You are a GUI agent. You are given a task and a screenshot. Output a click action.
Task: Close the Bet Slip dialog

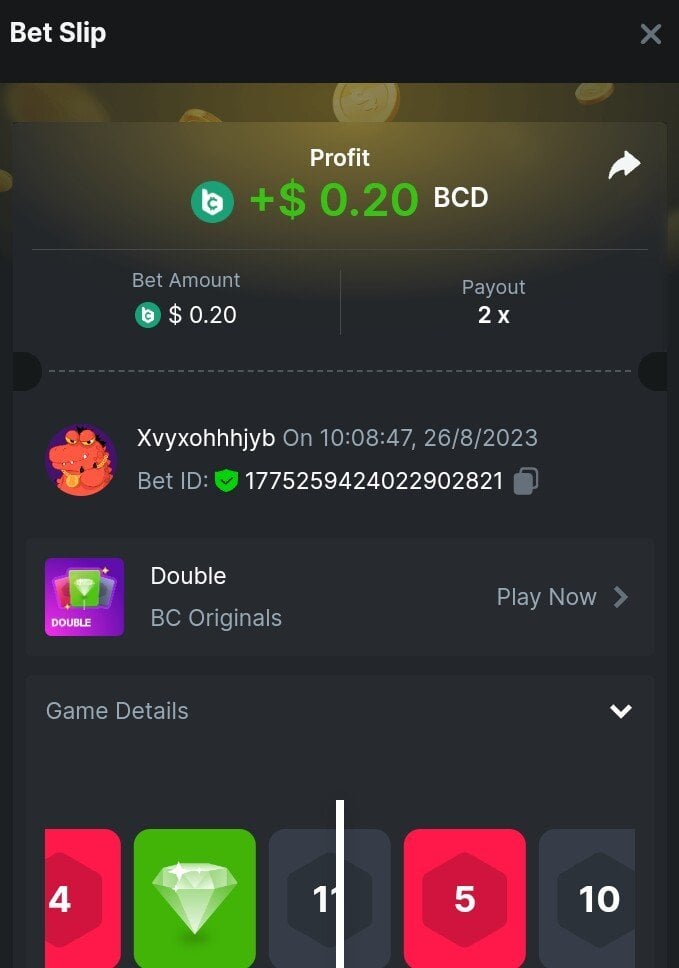coord(650,35)
